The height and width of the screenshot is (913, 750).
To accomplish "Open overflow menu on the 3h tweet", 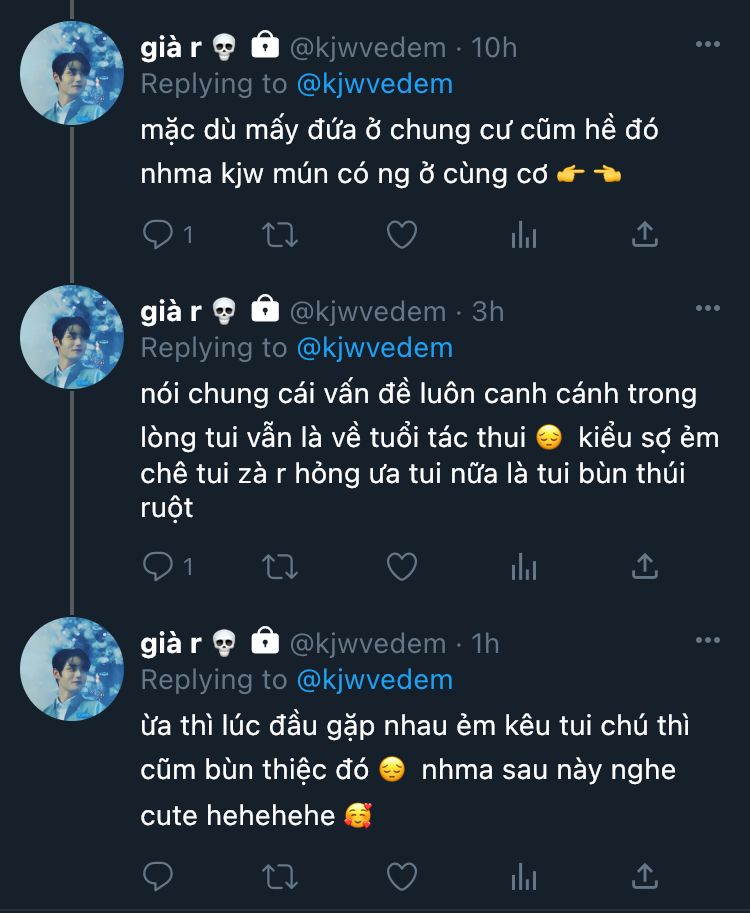I will pos(708,309).
